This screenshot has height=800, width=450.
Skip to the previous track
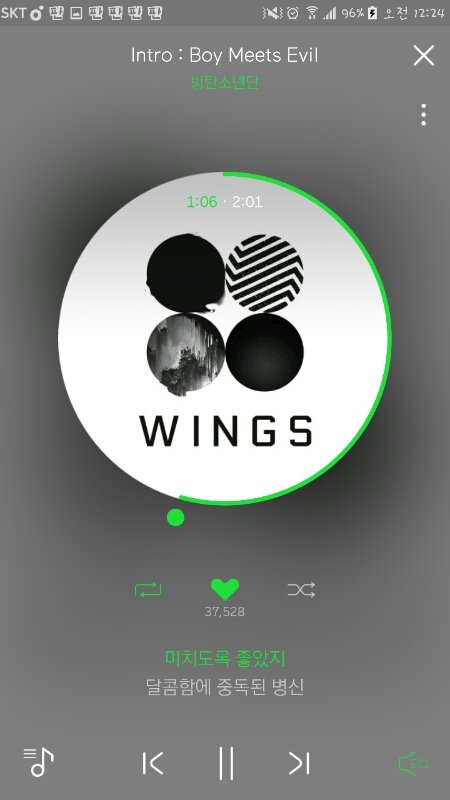click(x=153, y=763)
